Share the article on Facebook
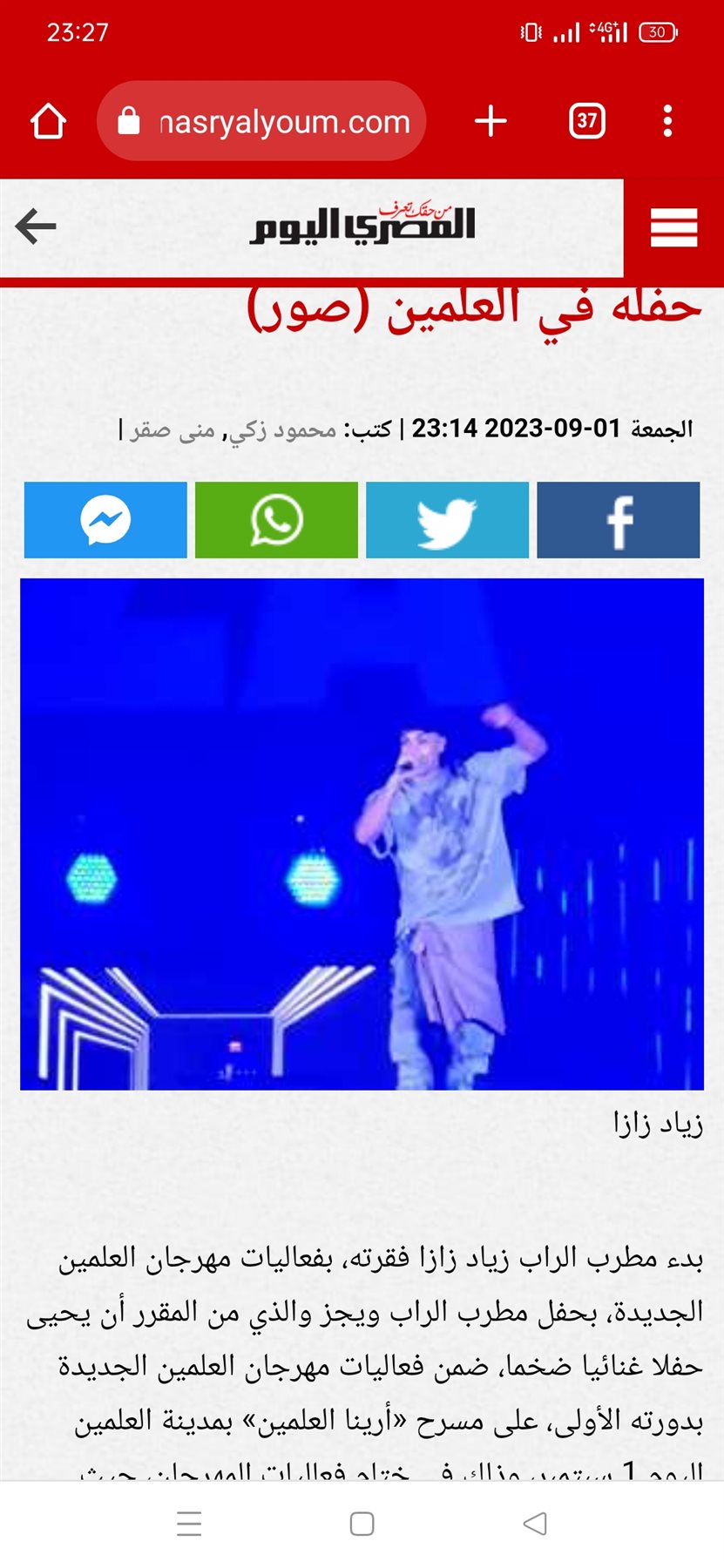 point(618,520)
